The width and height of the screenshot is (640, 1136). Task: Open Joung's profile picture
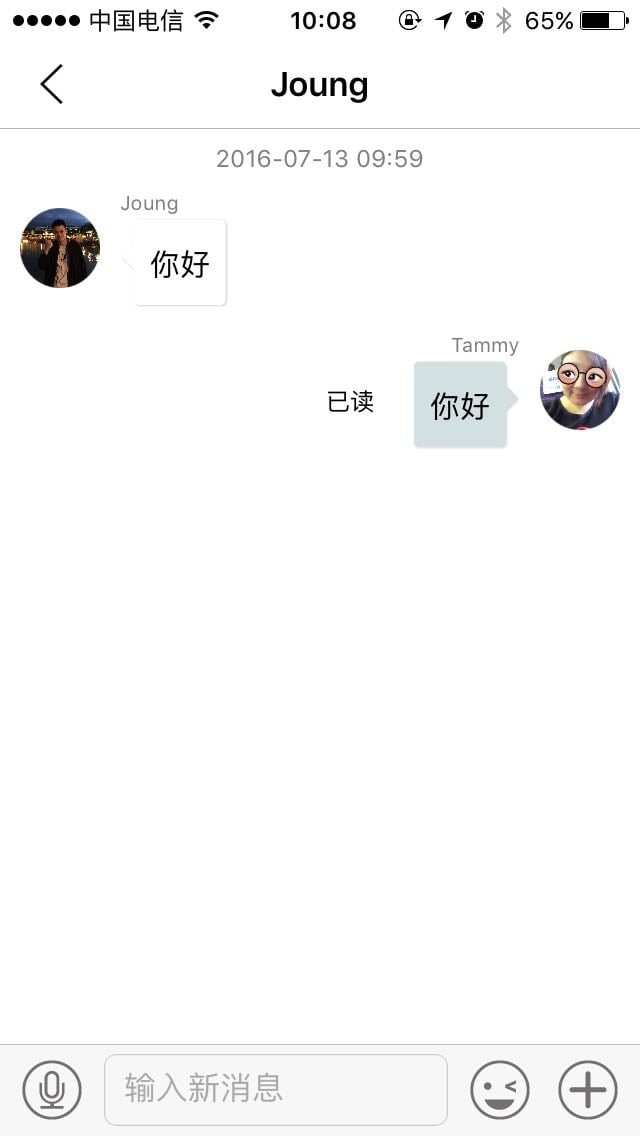(60, 248)
